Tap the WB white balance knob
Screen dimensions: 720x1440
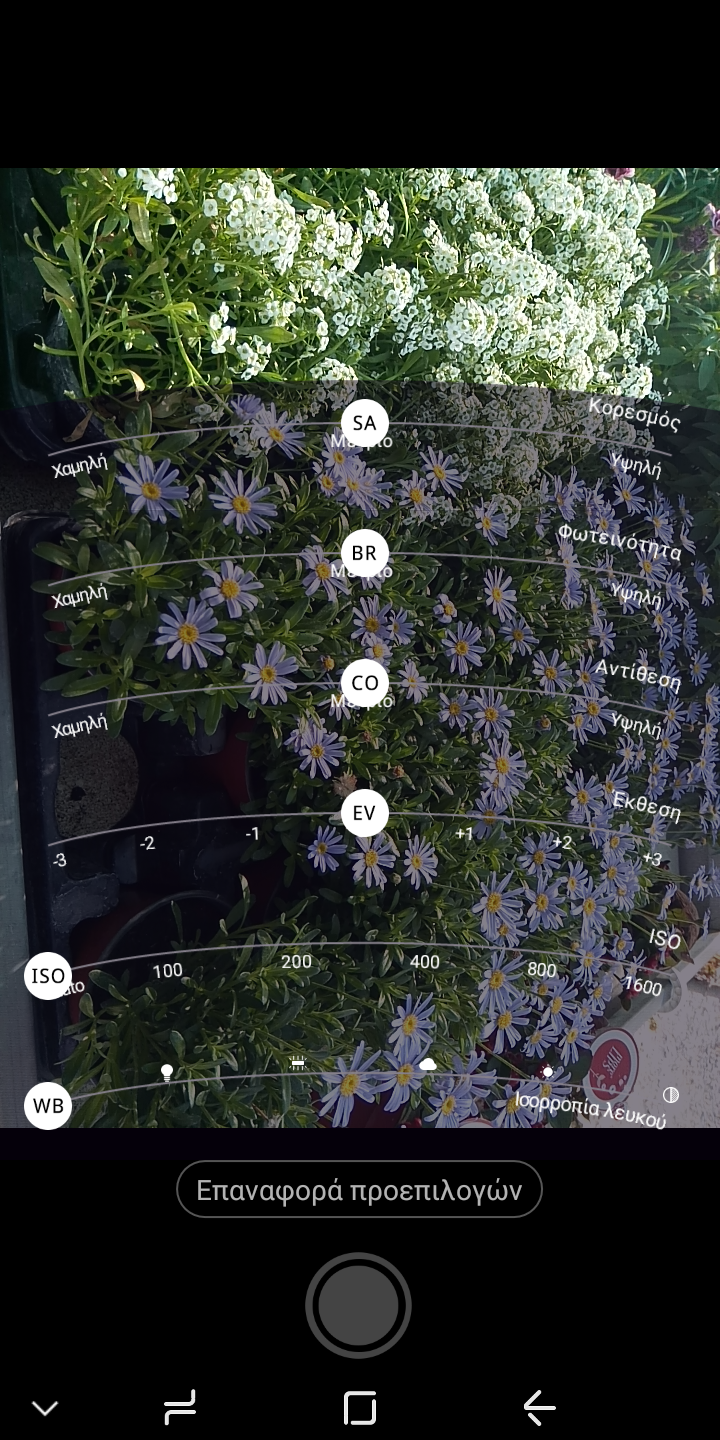coord(48,1106)
